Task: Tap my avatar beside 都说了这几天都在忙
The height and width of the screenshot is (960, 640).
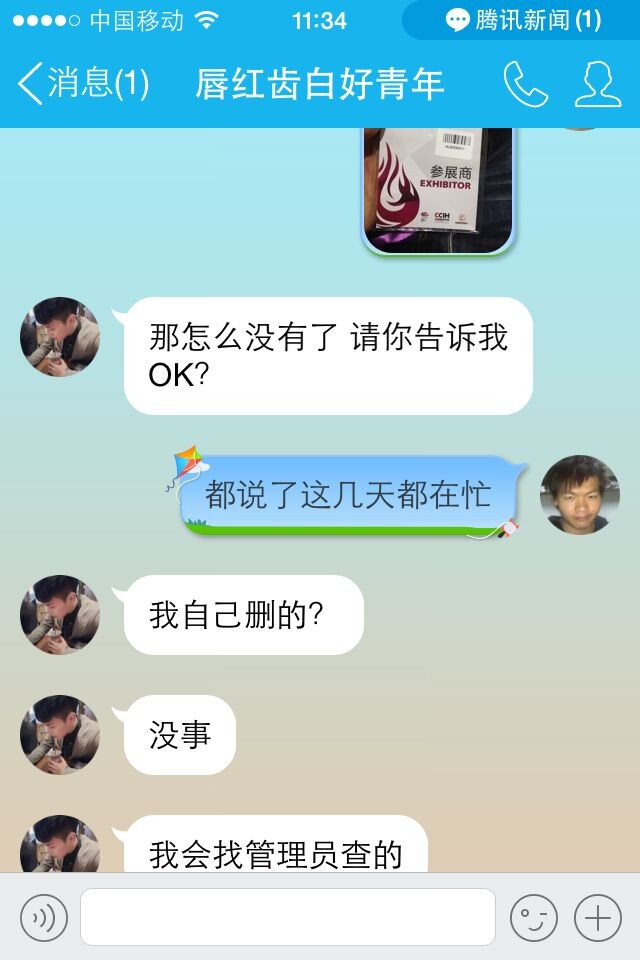Action: click(580, 495)
